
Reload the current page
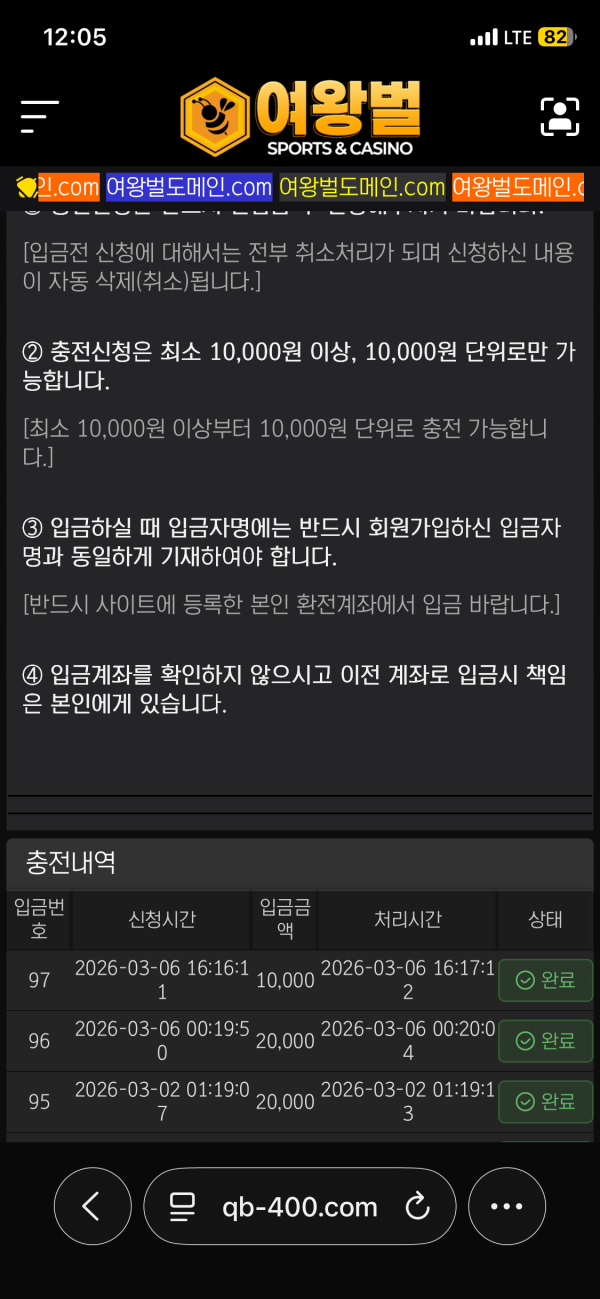(417, 1207)
